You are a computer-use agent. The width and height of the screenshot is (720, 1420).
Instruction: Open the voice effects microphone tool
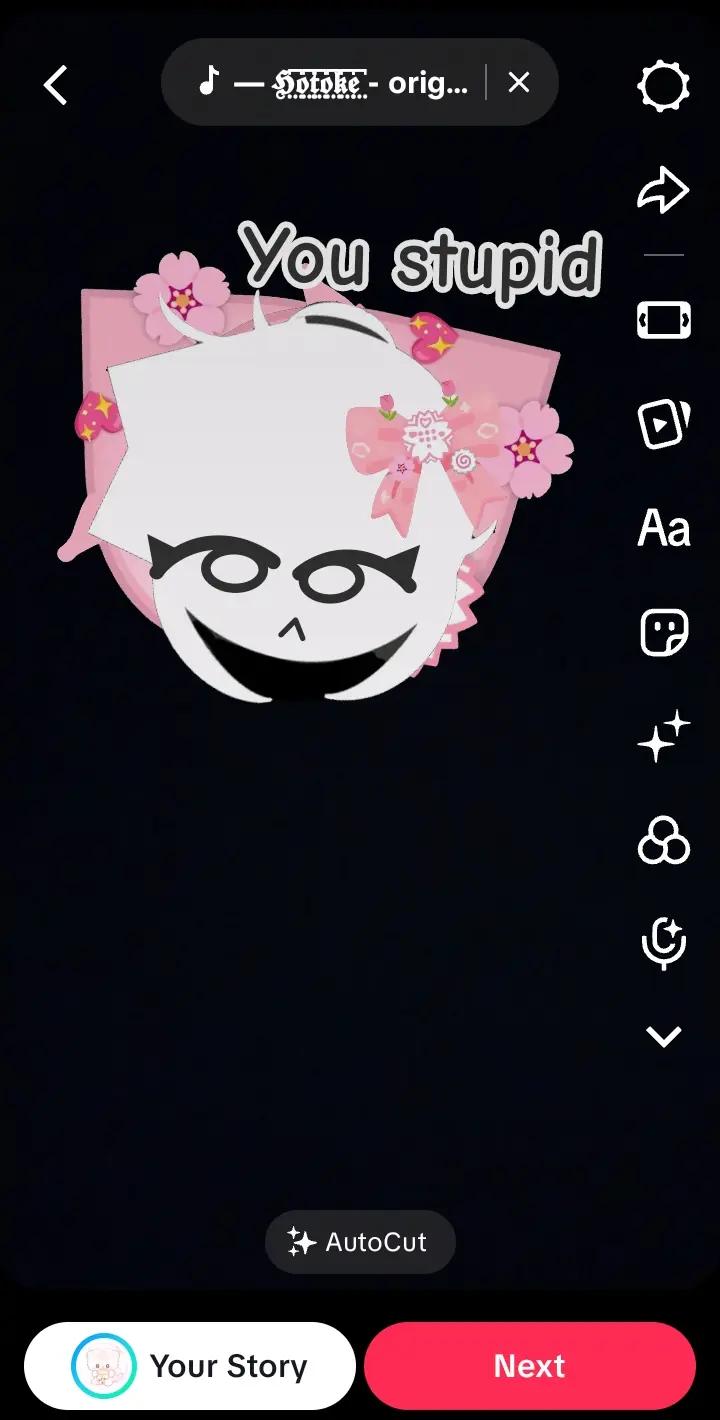(663, 944)
